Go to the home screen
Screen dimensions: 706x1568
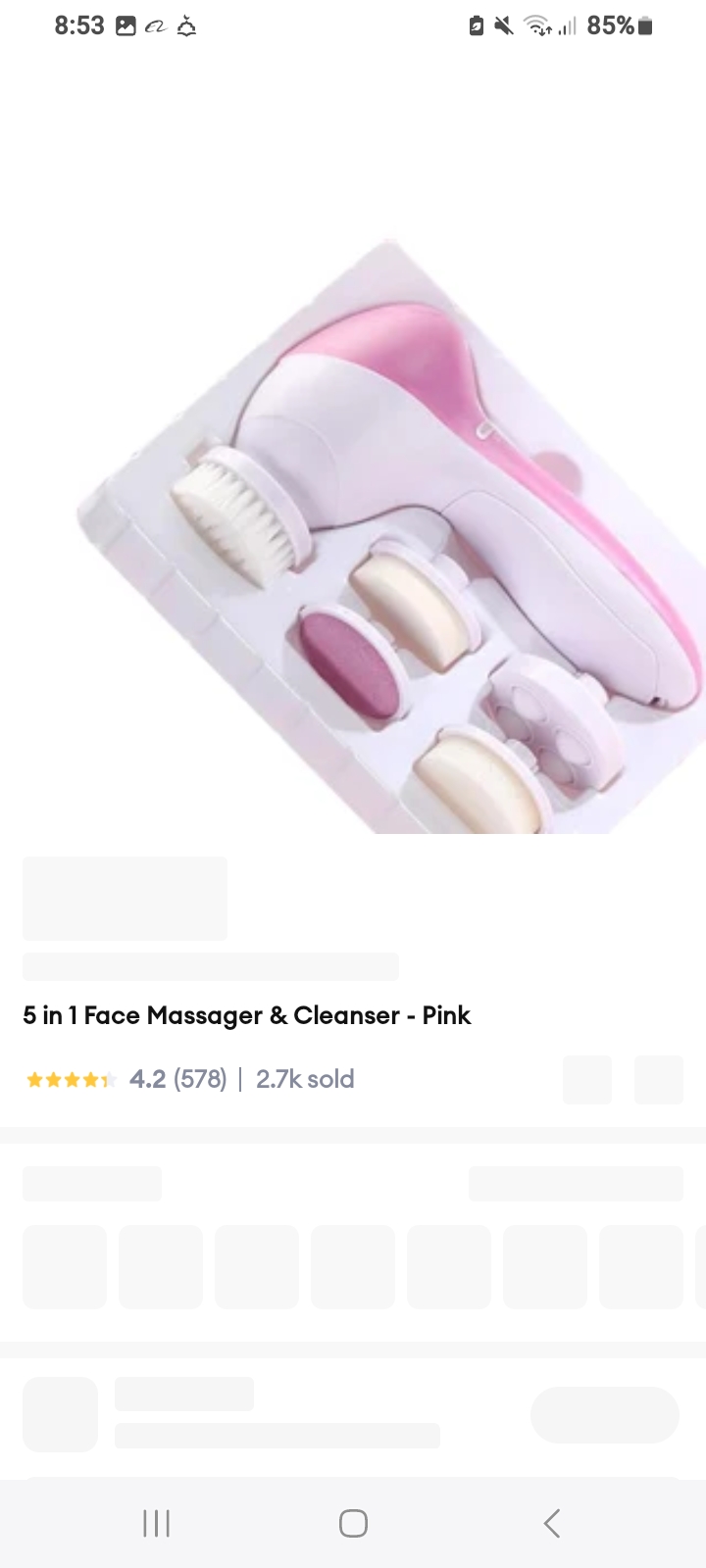(x=353, y=1523)
